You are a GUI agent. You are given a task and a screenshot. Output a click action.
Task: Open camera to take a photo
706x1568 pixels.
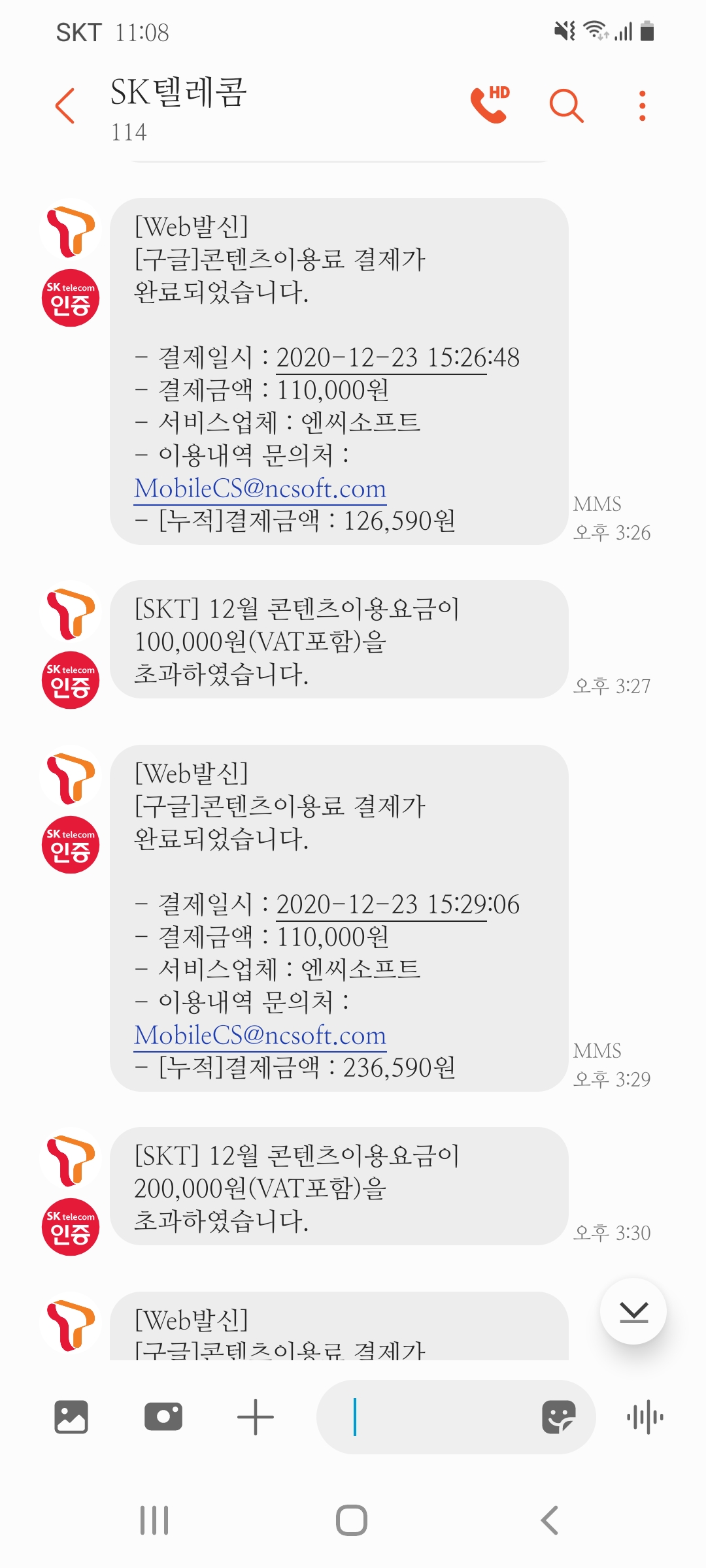coord(163,1417)
